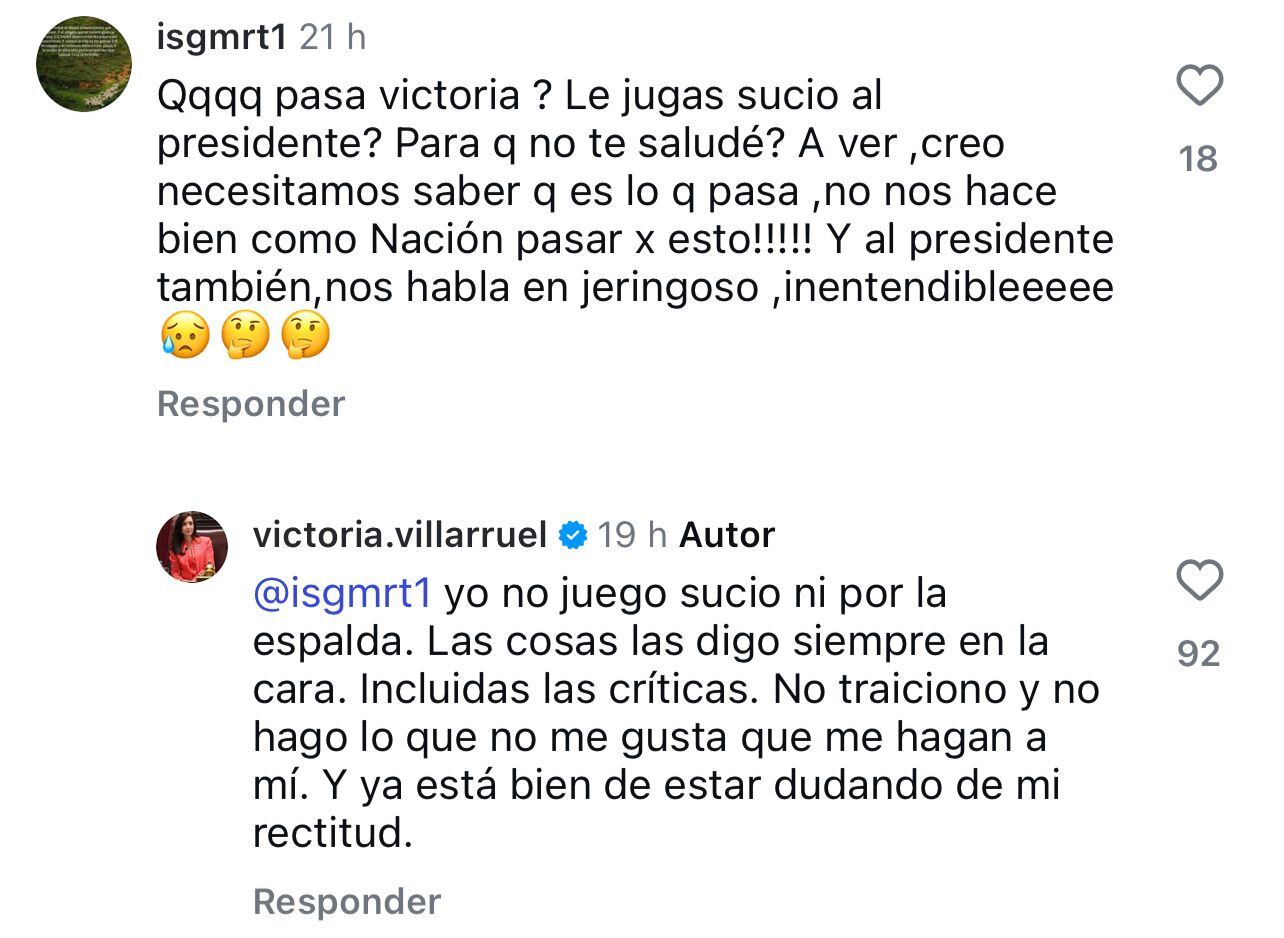Like the comment by isgmrt1
This screenshot has height=938, width=1284.
tap(1199, 86)
